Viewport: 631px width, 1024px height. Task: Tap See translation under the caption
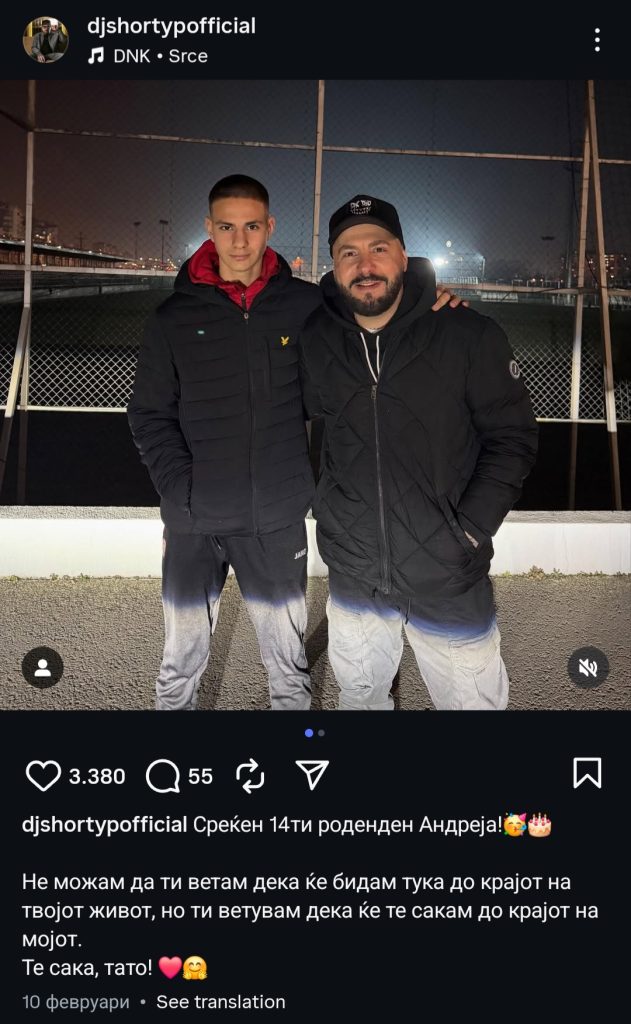coord(220,1001)
